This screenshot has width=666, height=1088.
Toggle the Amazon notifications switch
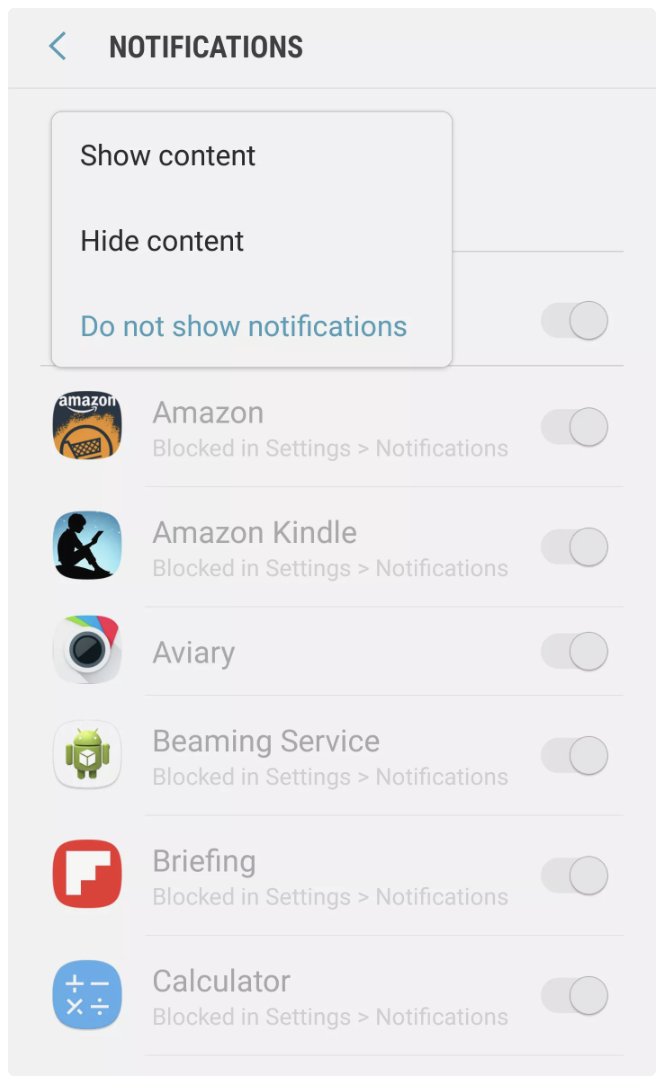(x=574, y=427)
